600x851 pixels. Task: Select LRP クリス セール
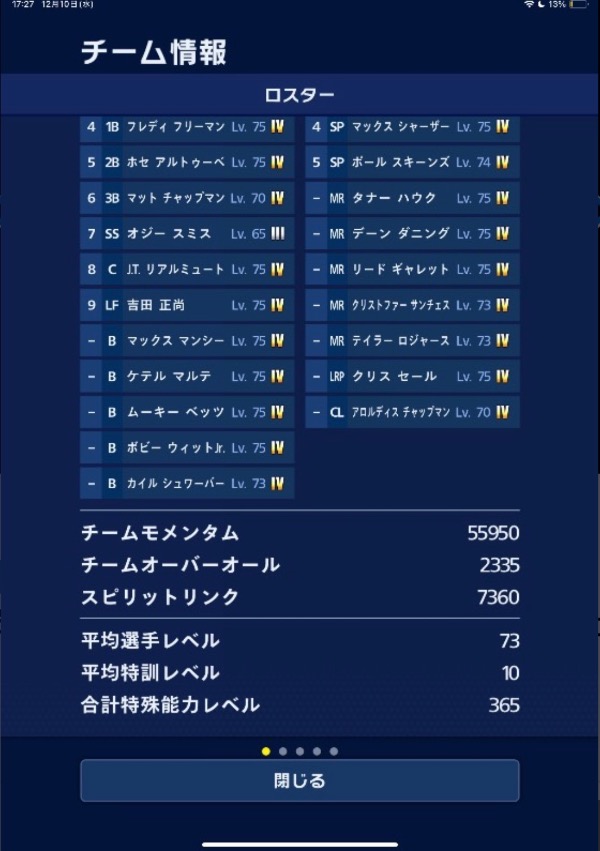coord(412,376)
